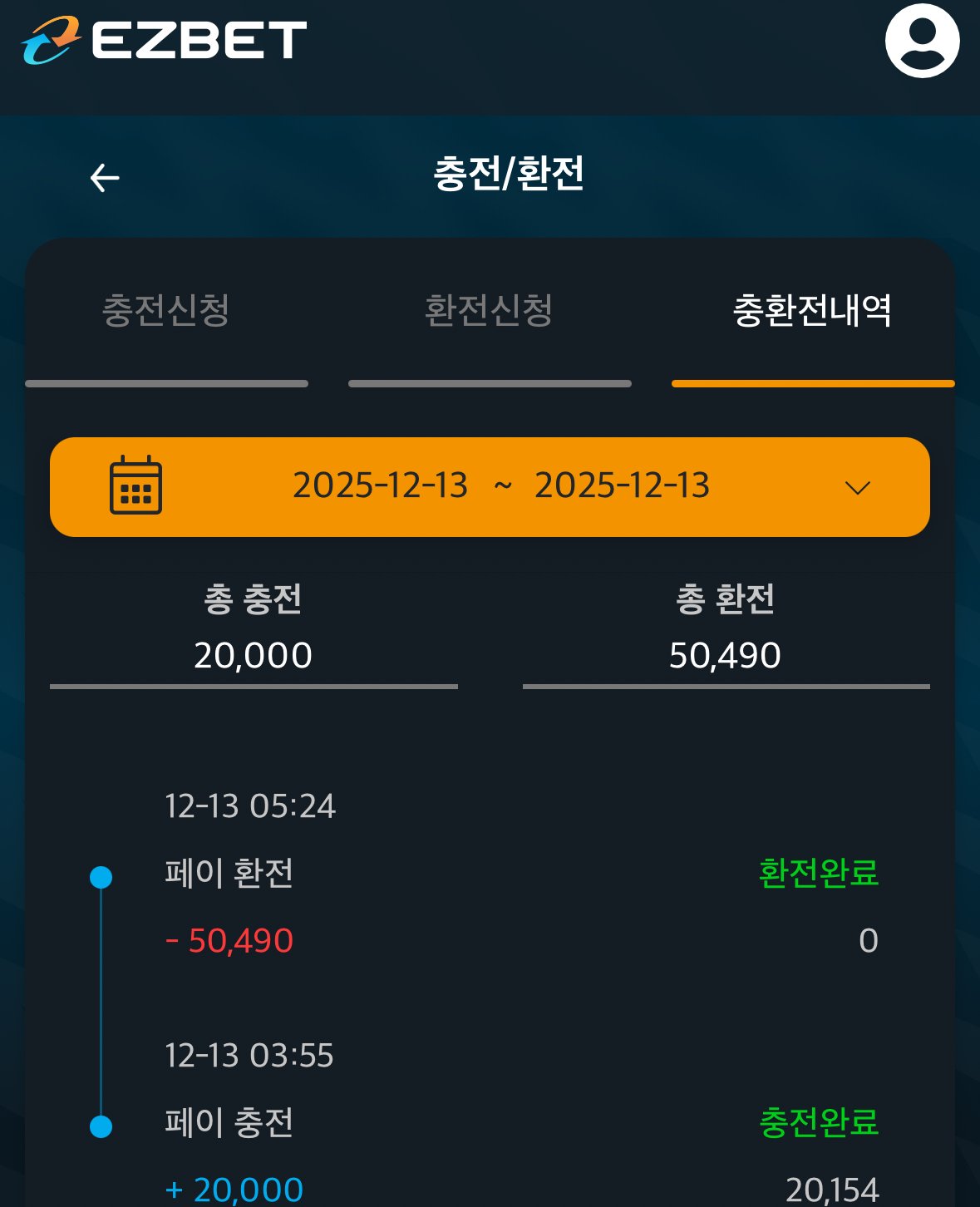980x1207 pixels.
Task: Tap the EZBET logo to go home
Action: [164, 41]
